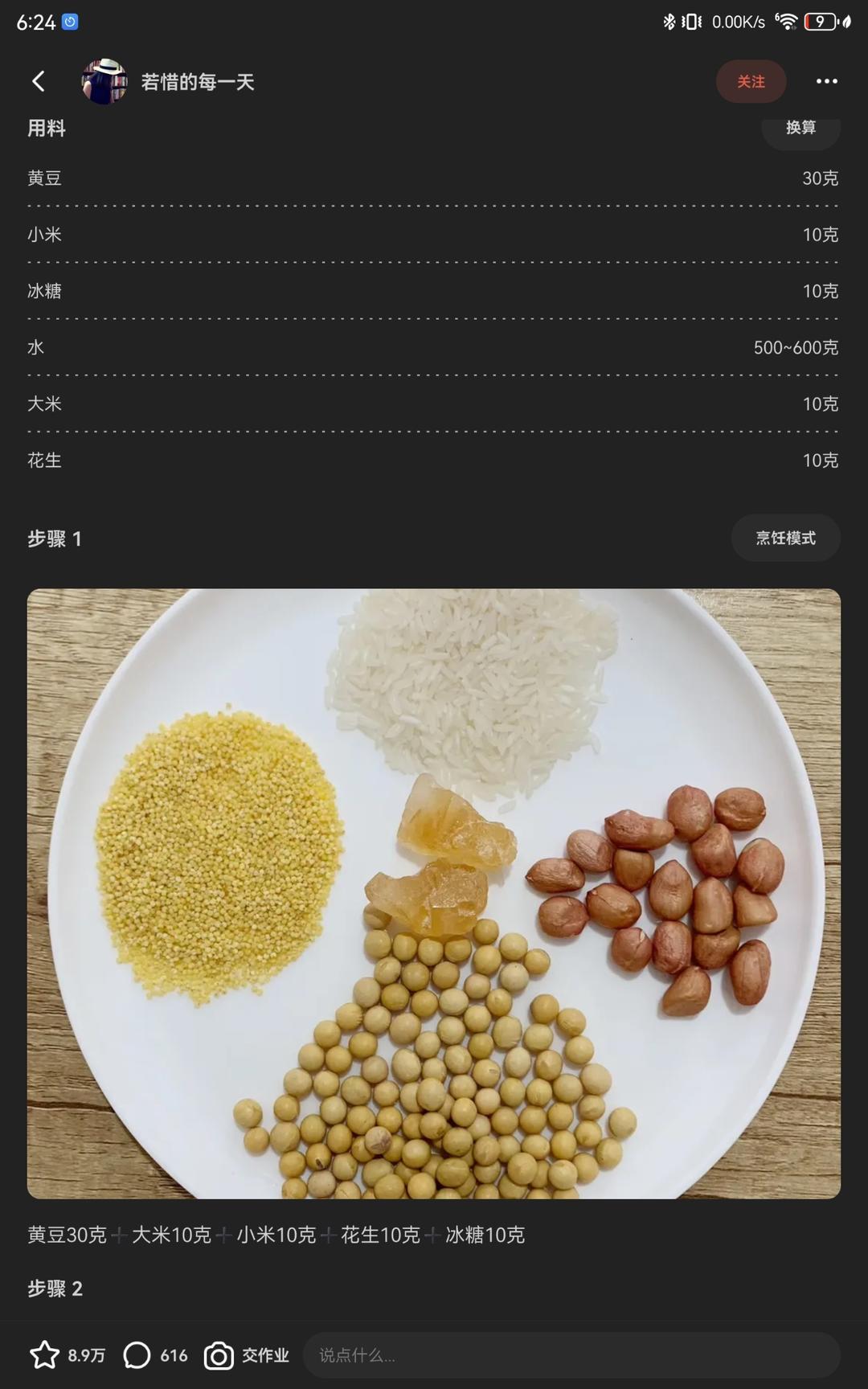Tap 换算 to convert ingredient amounts
Viewport: 868px width, 1389px height.
pos(800,129)
